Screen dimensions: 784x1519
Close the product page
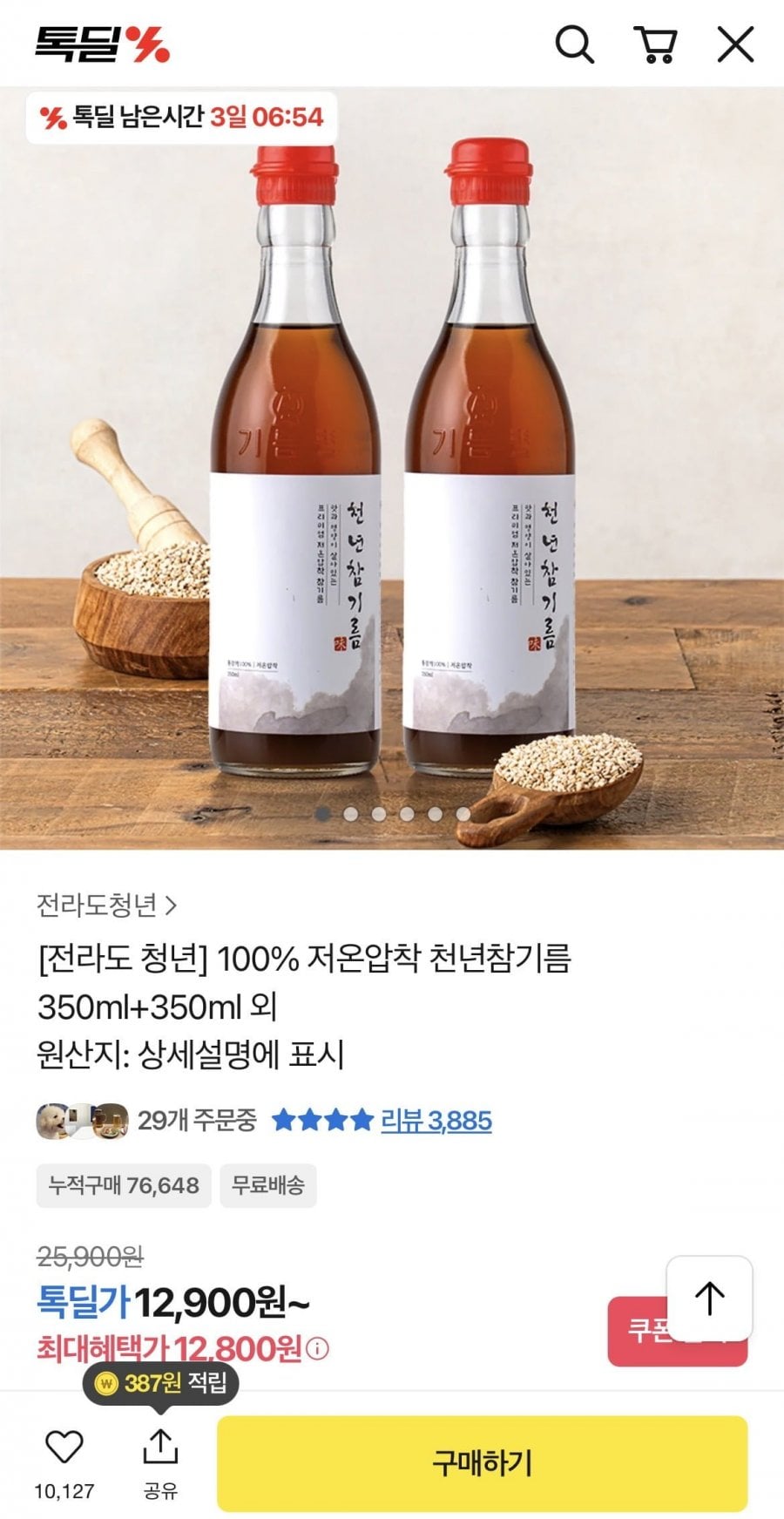(x=735, y=44)
